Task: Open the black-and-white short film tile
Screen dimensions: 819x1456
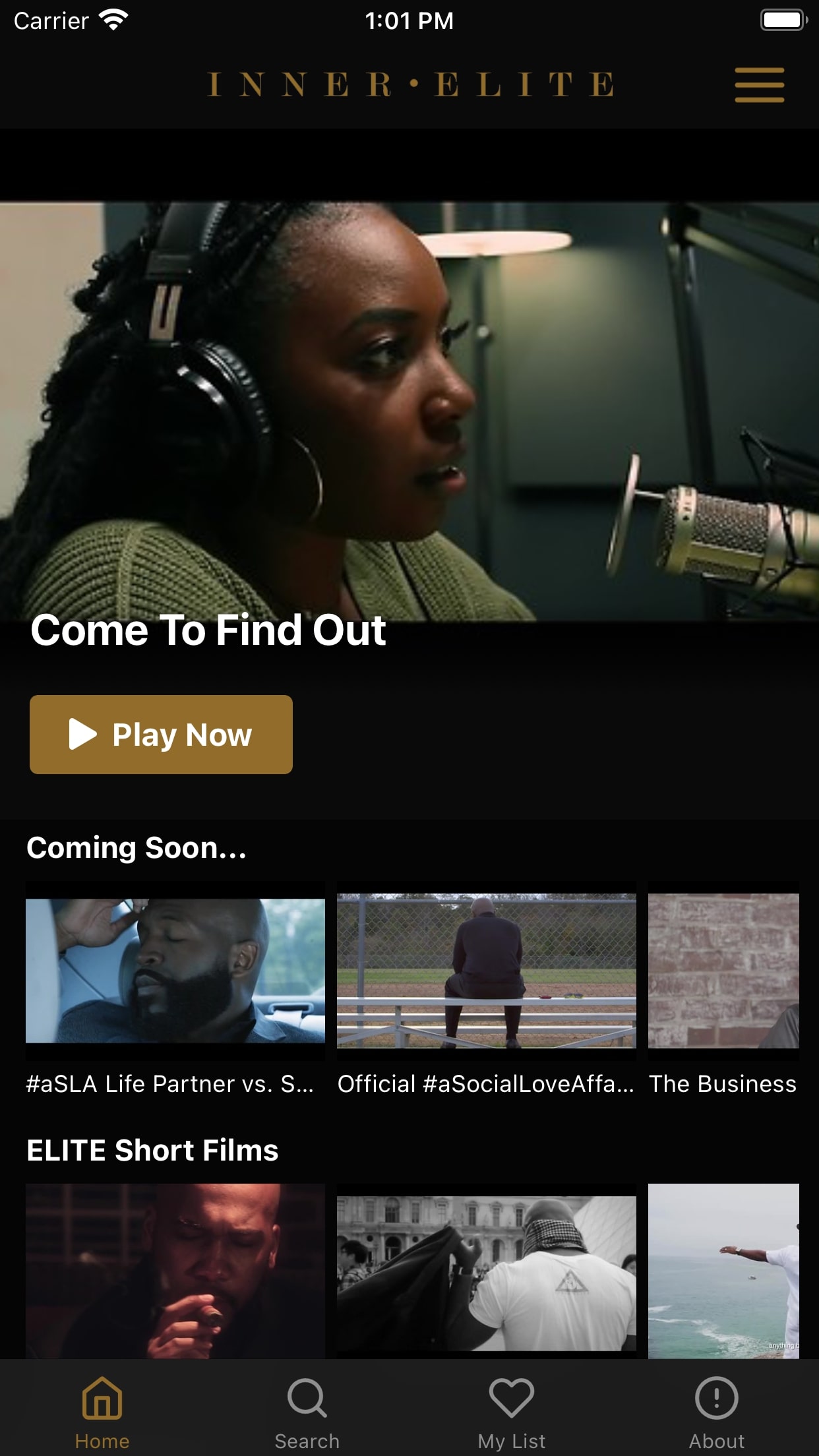Action: click(487, 1271)
